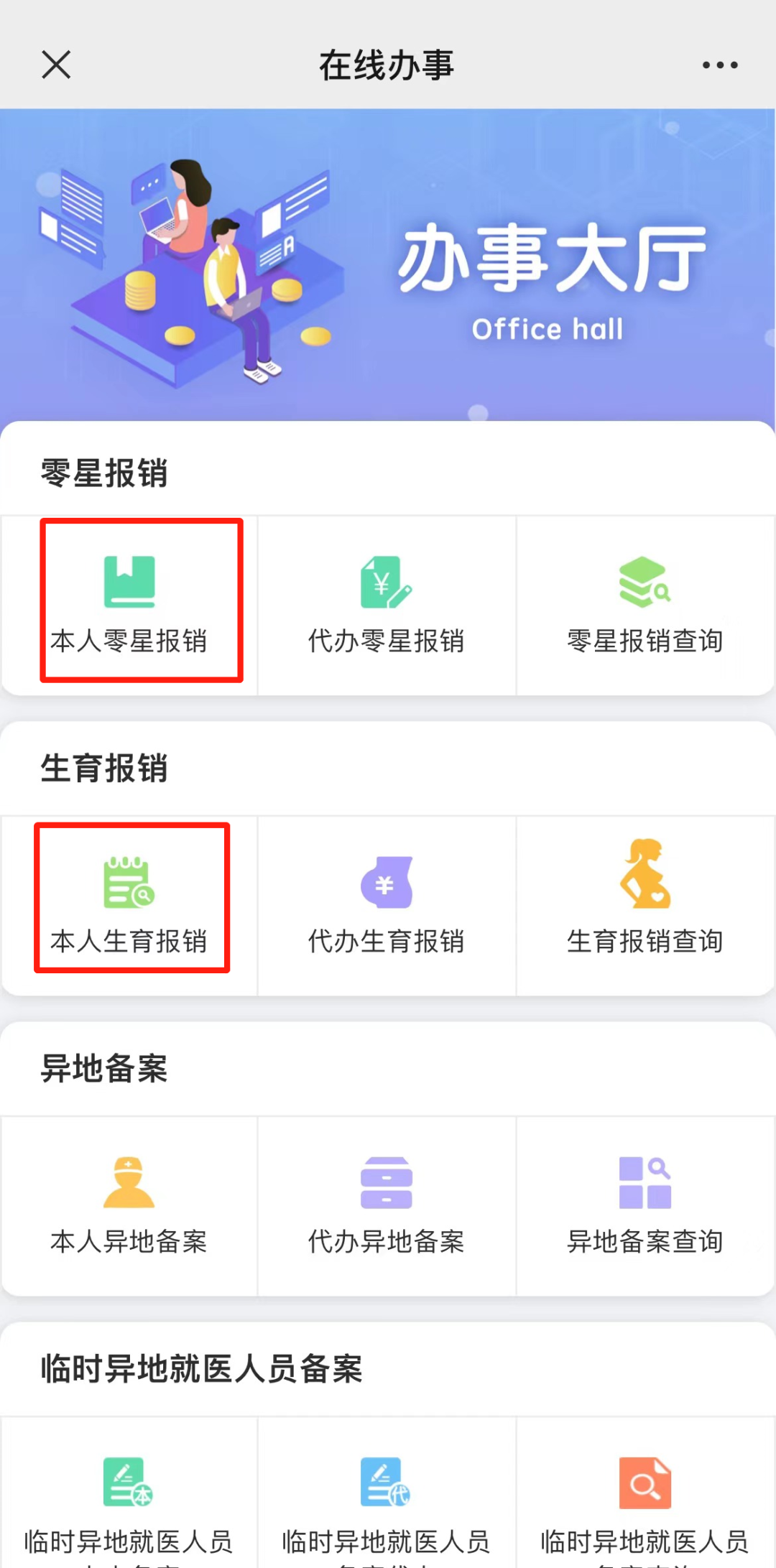
Task: Open the blue 临时异地就医人员 proxy-filing entry
Action: [387, 1501]
